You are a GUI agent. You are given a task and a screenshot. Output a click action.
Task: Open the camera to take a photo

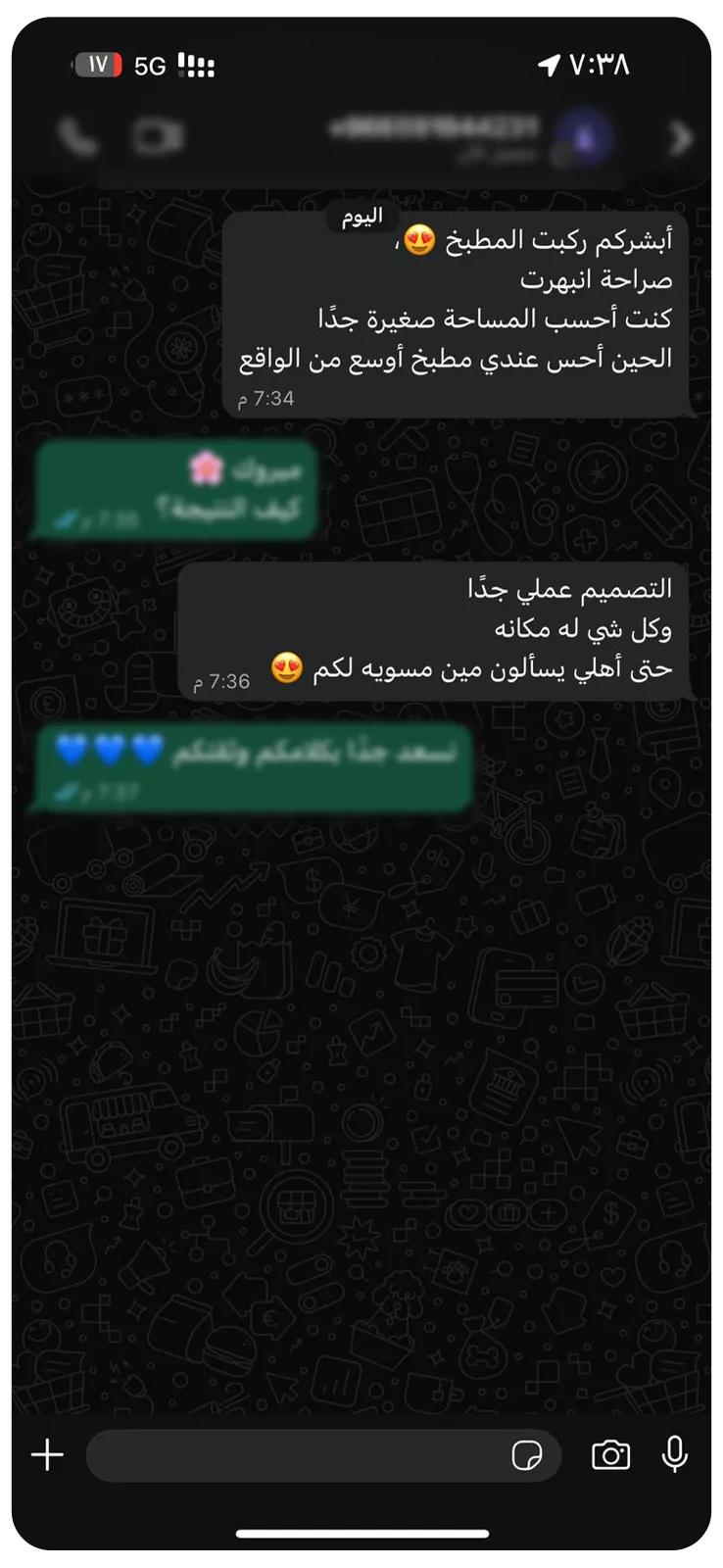(610, 1455)
